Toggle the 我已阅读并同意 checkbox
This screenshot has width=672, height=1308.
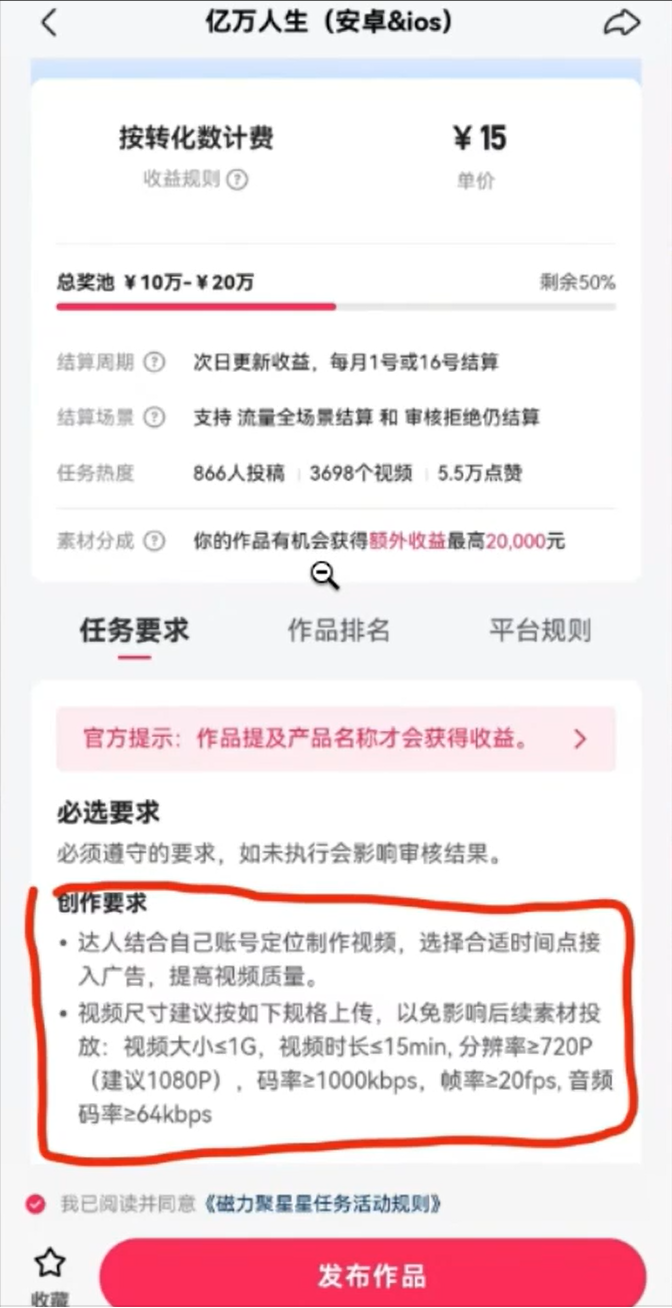coord(36,1203)
